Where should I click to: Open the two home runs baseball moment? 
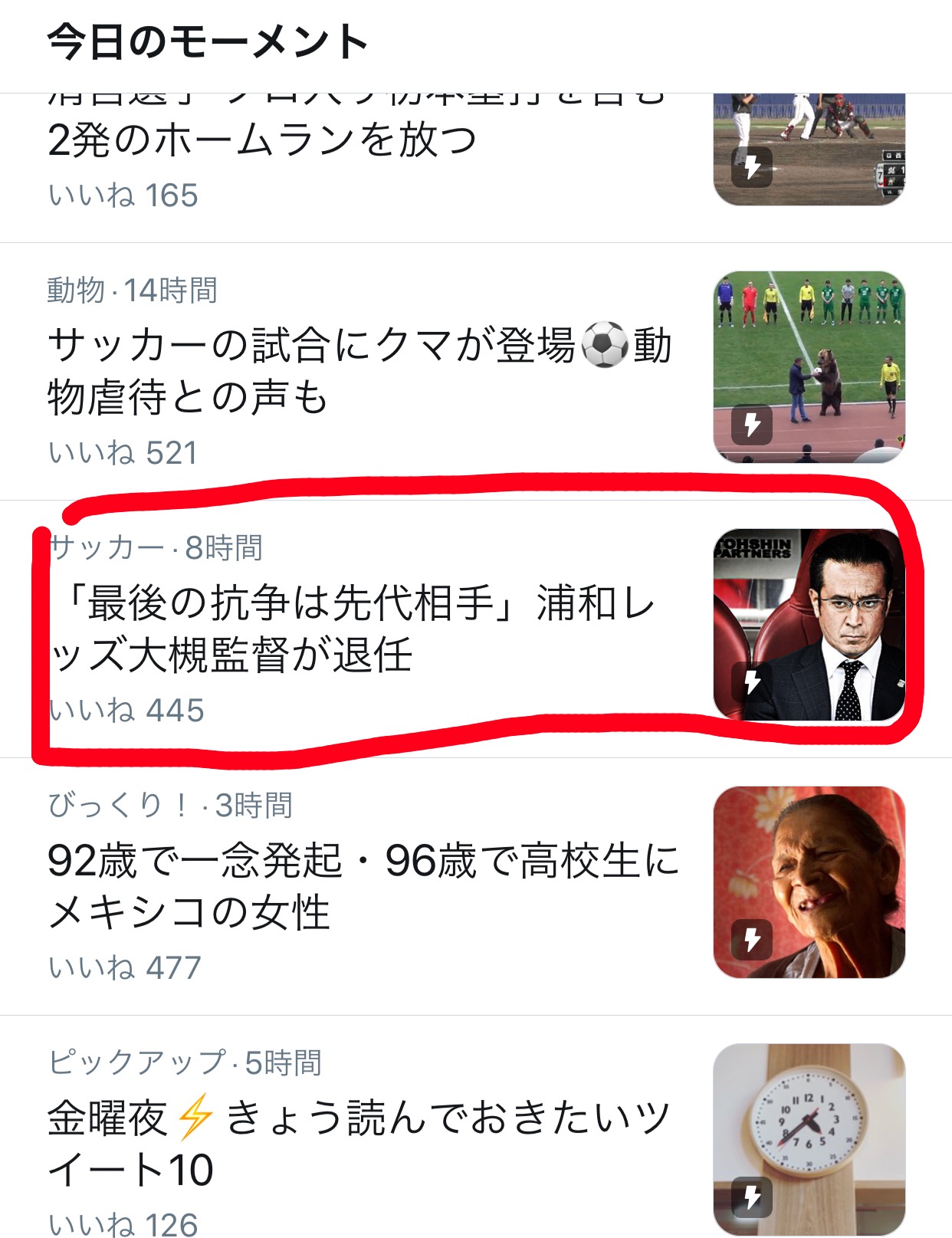(x=261, y=141)
